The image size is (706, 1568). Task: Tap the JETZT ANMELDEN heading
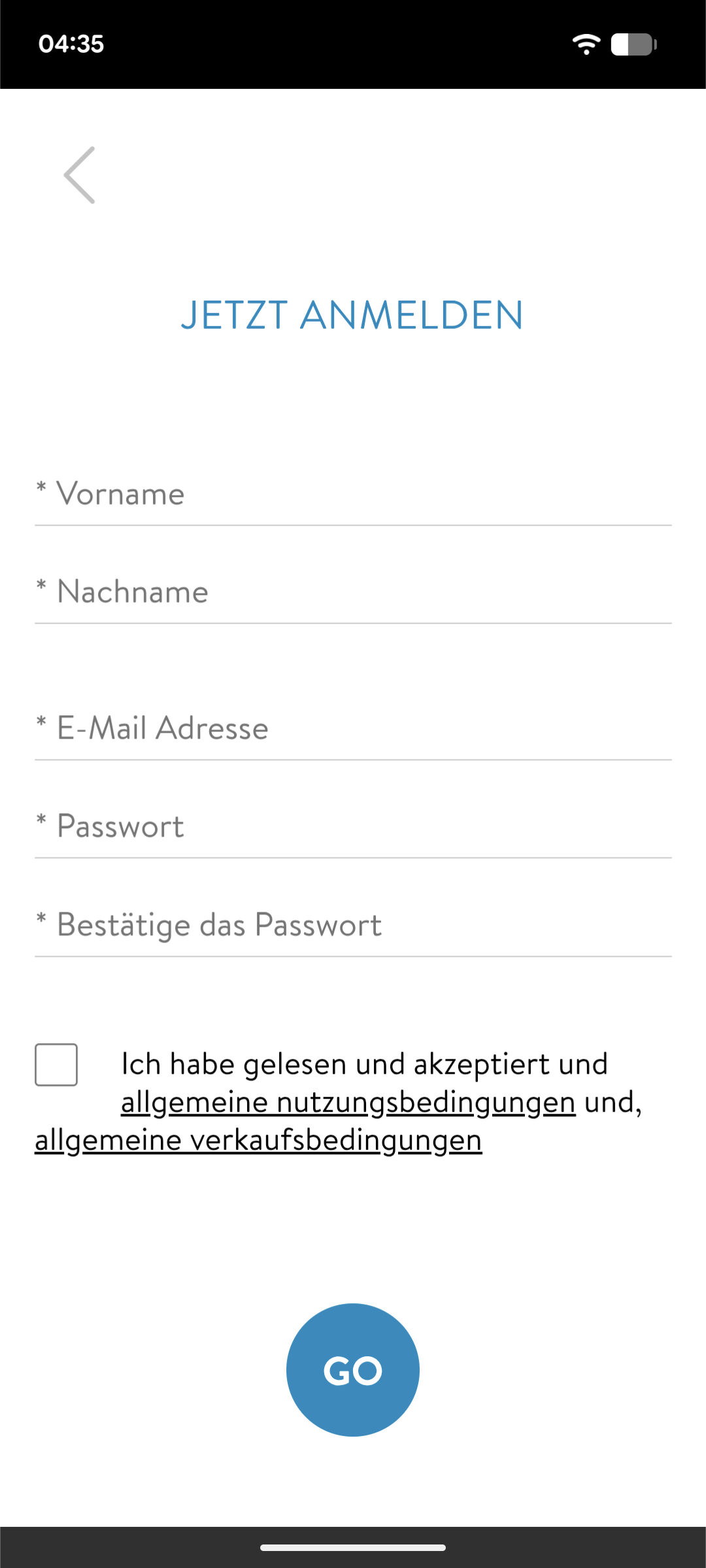(x=353, y=316)
